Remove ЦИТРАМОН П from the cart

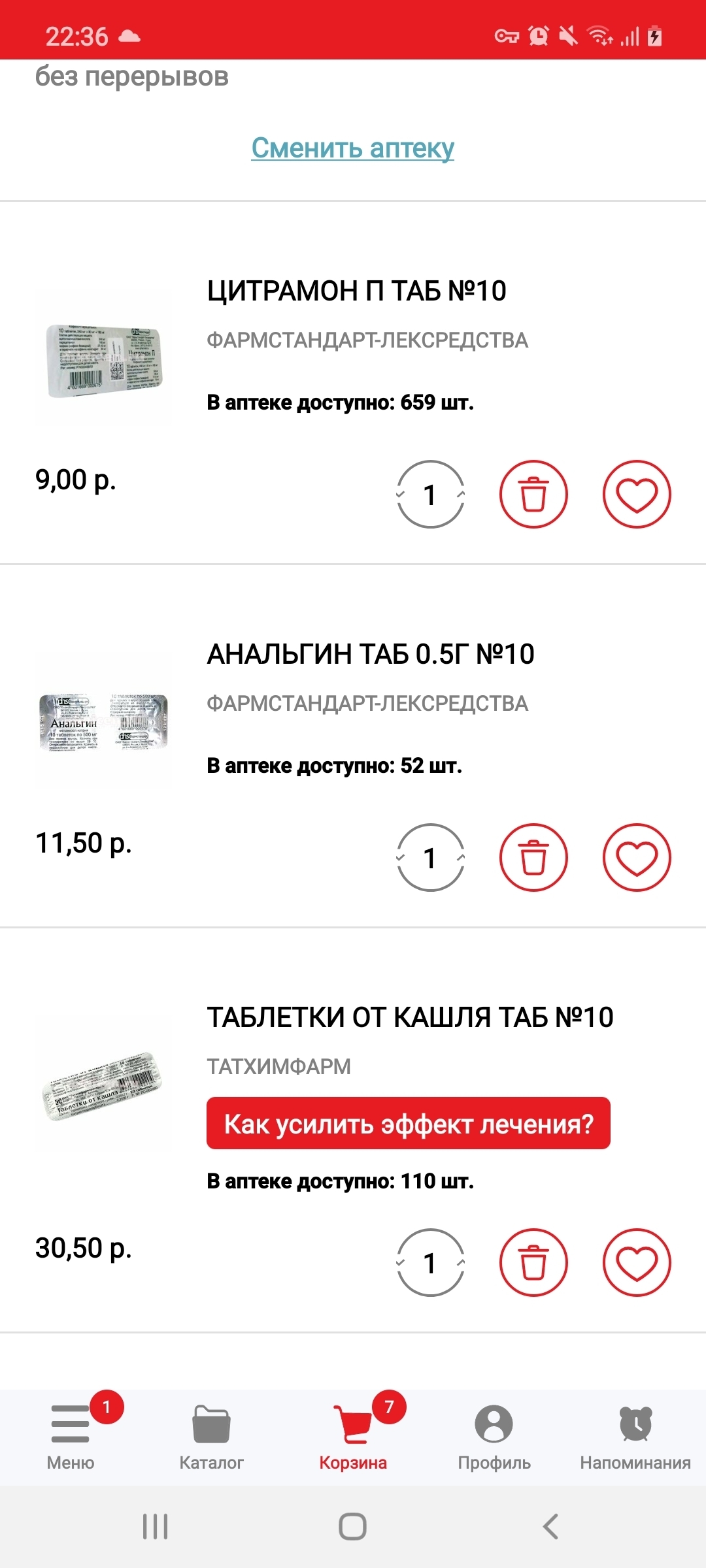533,494
